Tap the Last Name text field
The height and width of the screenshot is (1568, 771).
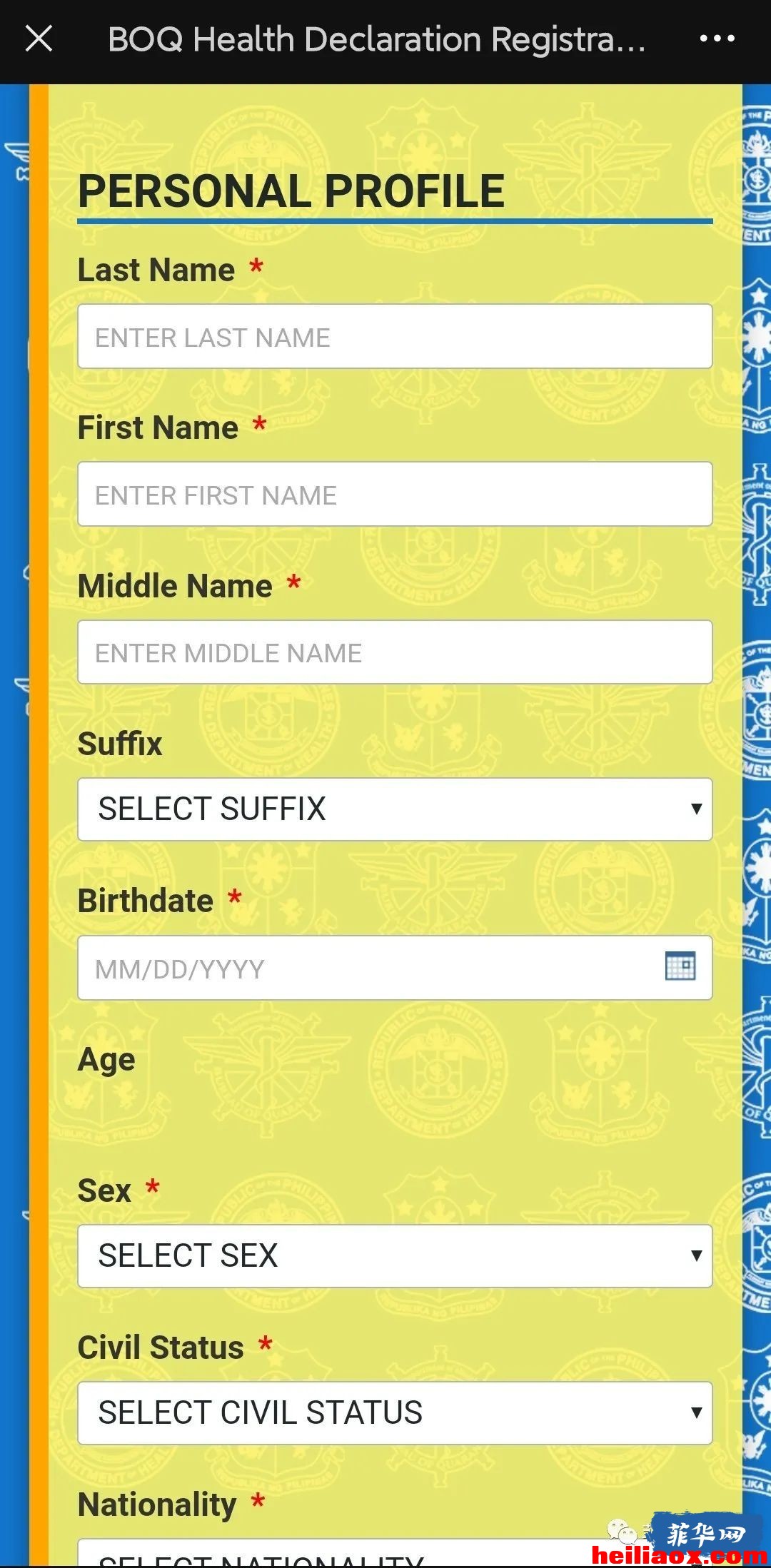pyautogui.click(x=395, y=337)
